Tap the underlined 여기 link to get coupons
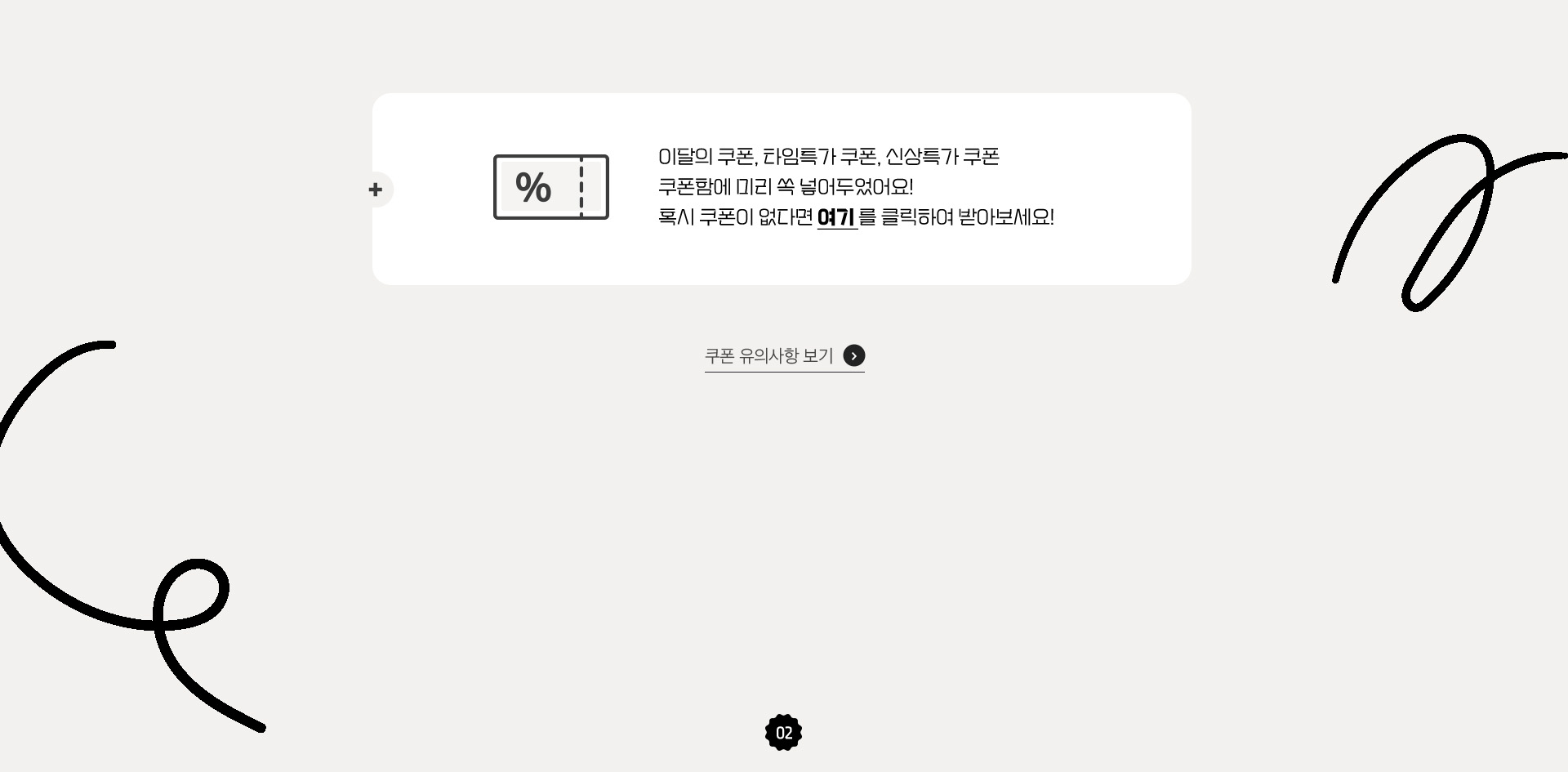 (x=836, y=217)
